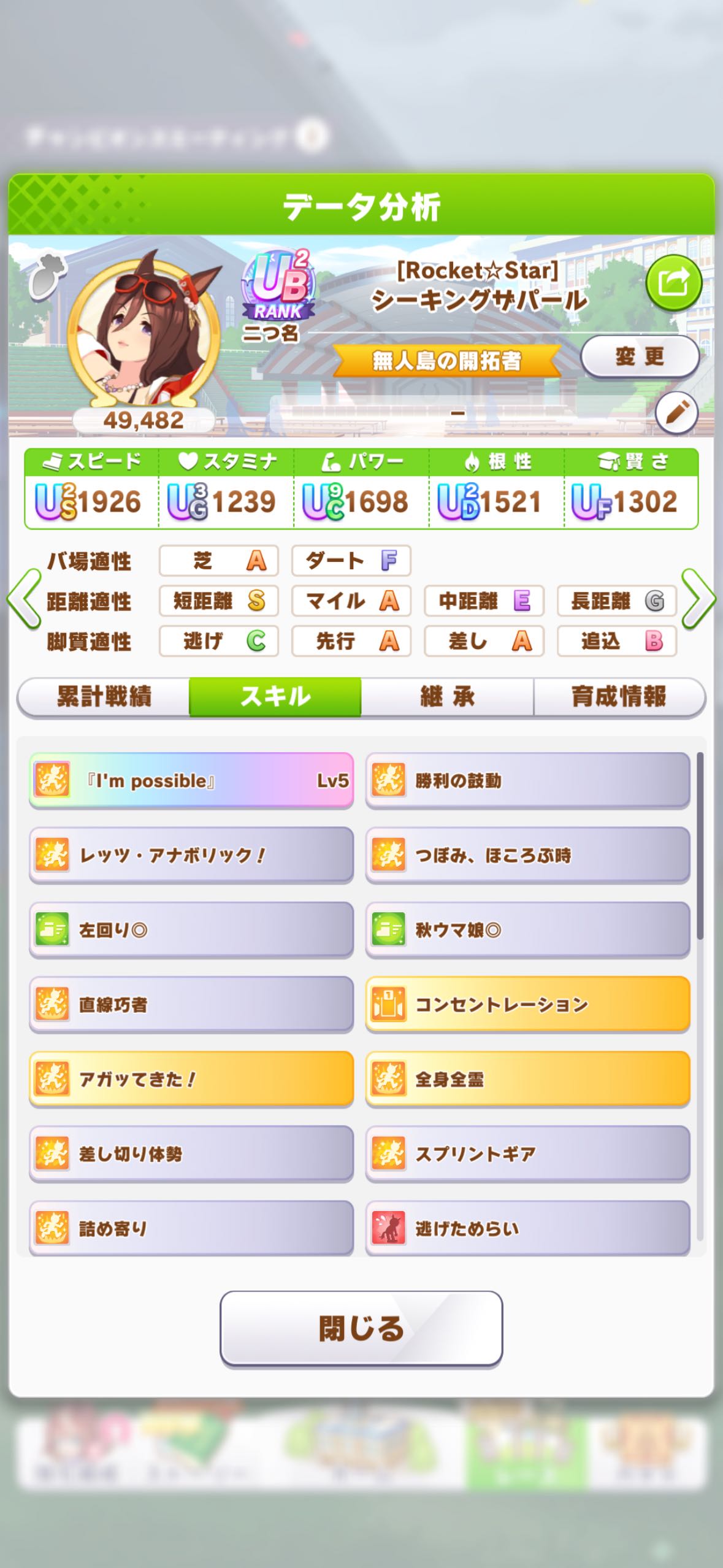View the 左回り◎ skill
723x1568 pixels.
(191, 930)
